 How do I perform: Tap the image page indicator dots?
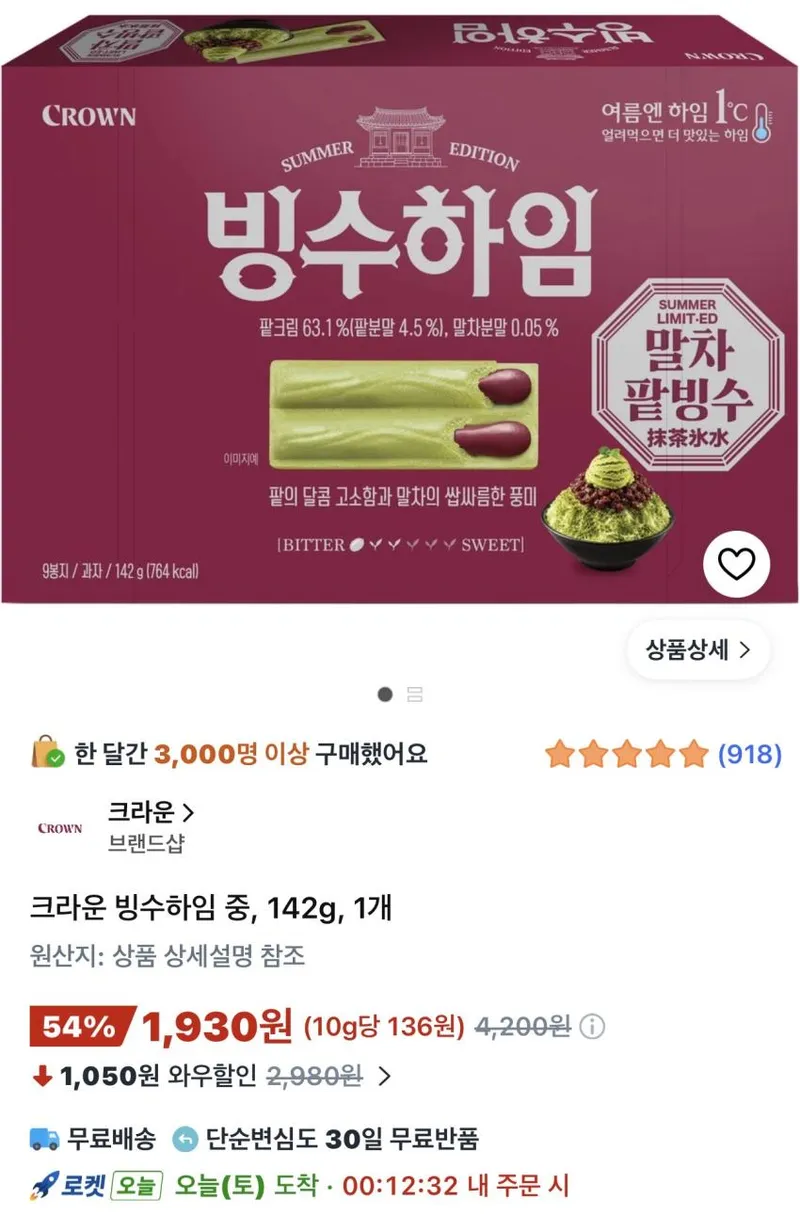pos(401,695)
